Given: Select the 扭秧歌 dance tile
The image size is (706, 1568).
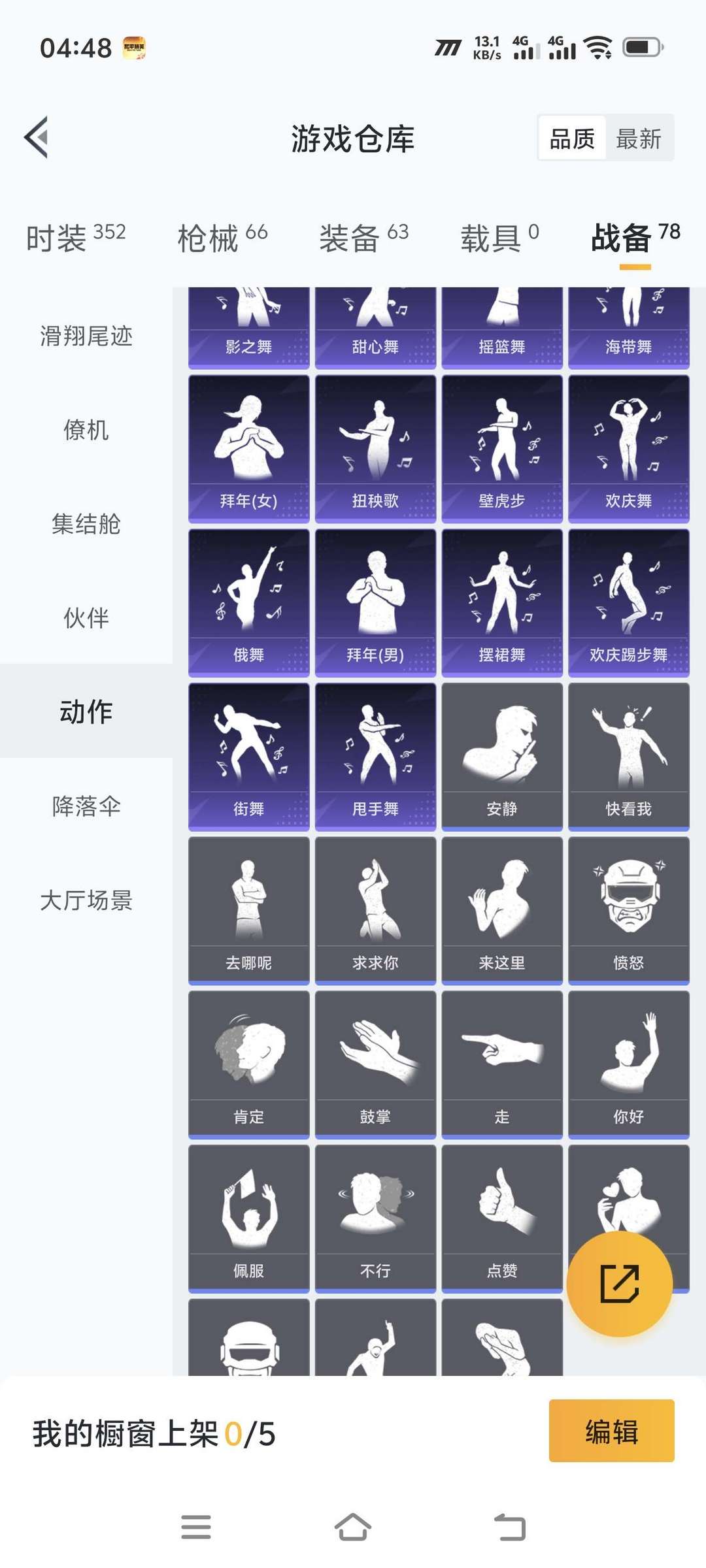Looking at the screenshot, I should point(375,449).
